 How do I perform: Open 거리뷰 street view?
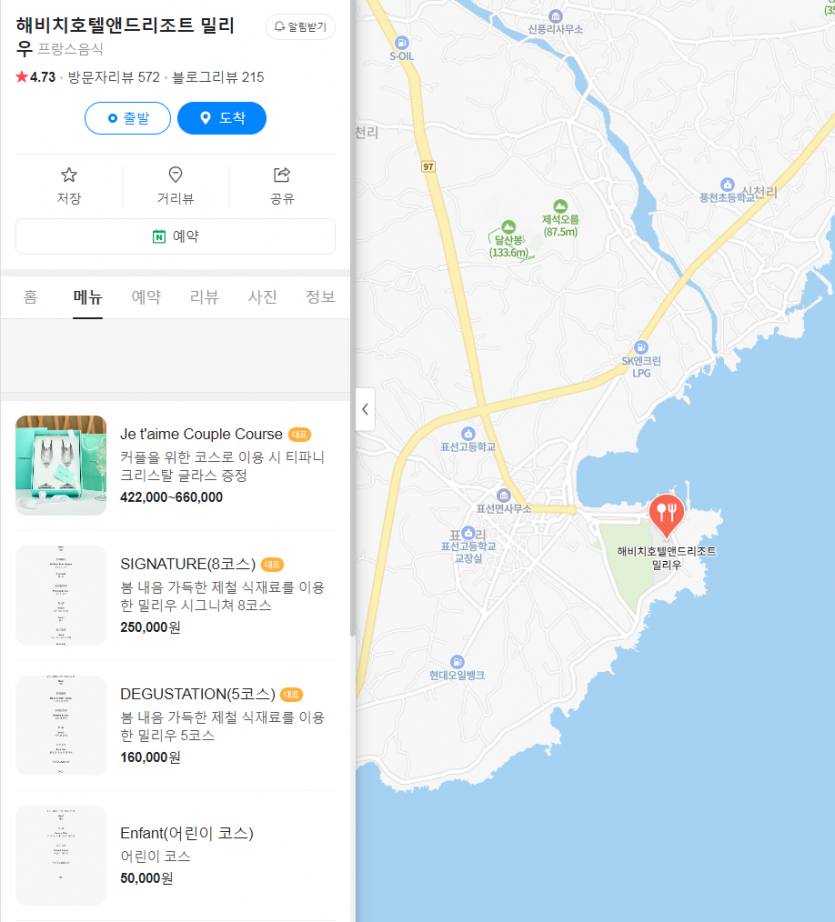click(175, 186)
